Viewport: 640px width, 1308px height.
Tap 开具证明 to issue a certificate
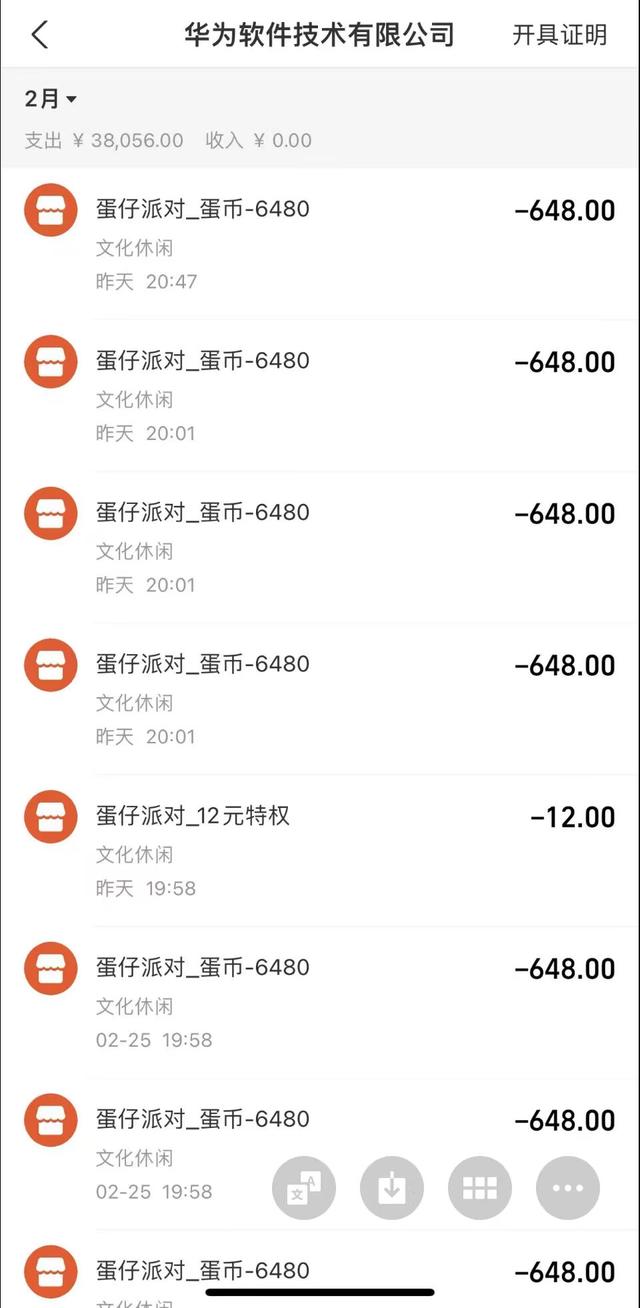coord(559,35)
